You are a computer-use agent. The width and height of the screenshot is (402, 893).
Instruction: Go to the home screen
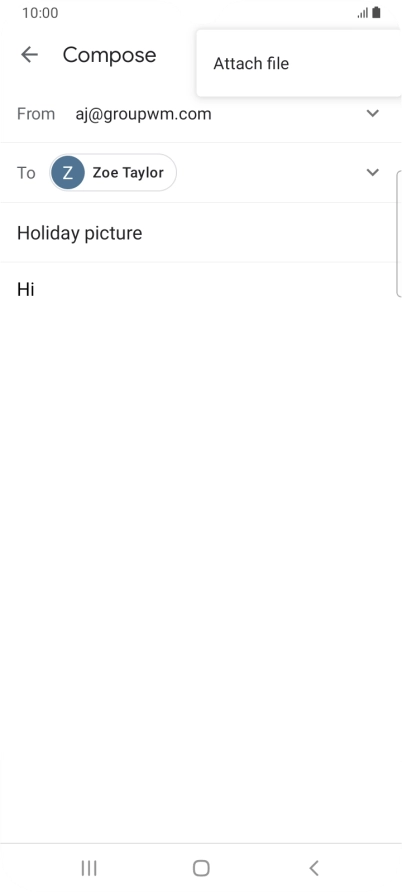point(201,868)
